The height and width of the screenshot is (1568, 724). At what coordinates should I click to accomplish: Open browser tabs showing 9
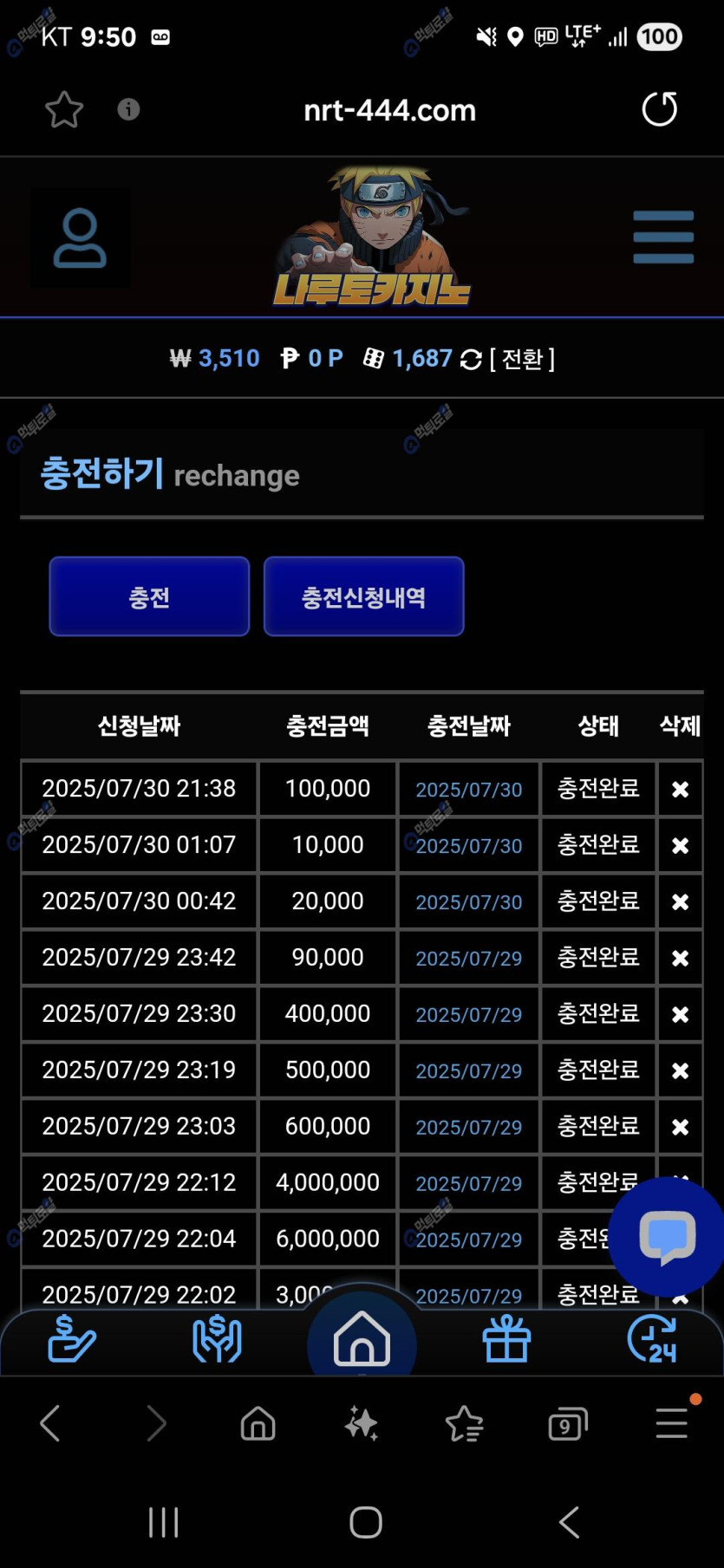coord(567,1424)
